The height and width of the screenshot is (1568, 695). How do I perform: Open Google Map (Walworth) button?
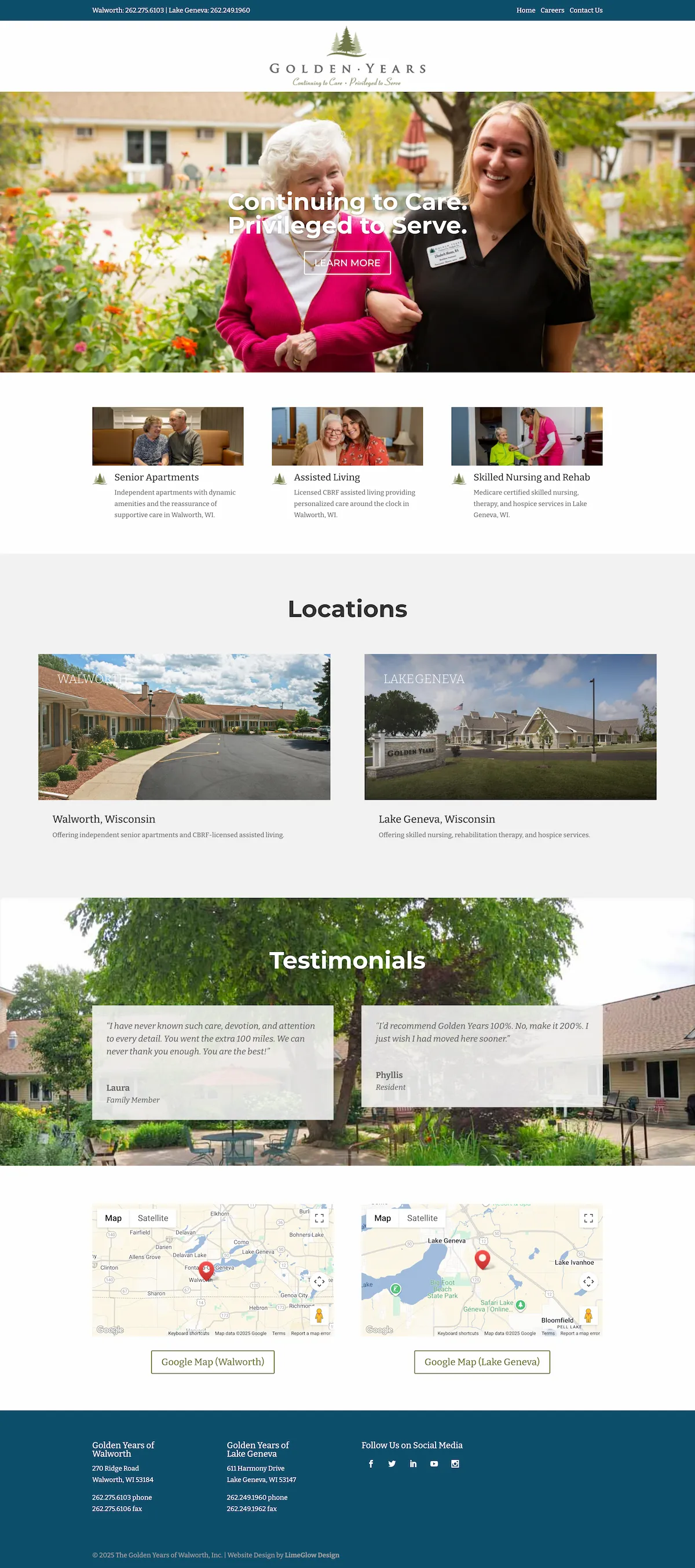pyautogui.click(x=213, y=1362)
